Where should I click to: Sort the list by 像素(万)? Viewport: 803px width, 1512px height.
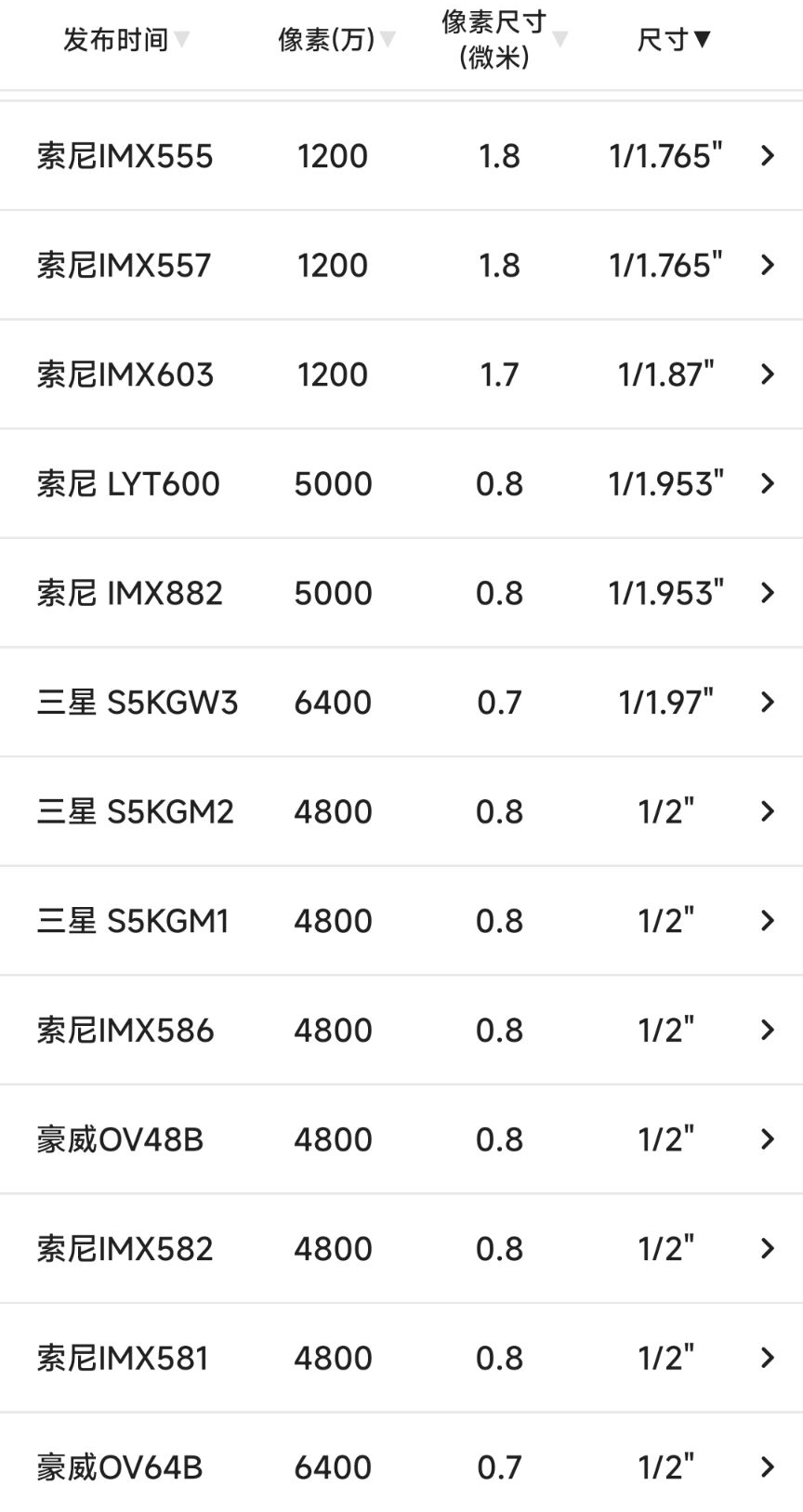tap(336, 40)
